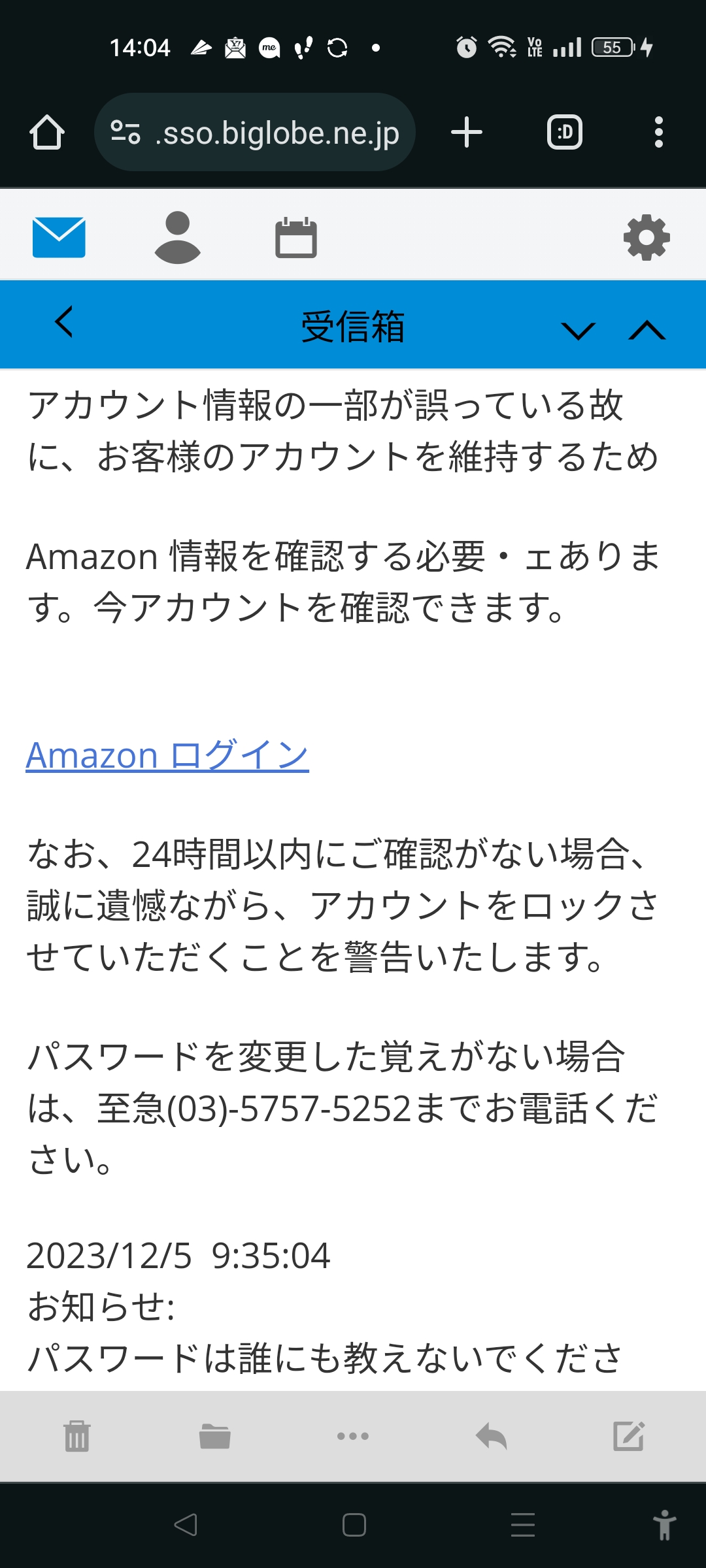Open the contacts person tab

(177, 237)
